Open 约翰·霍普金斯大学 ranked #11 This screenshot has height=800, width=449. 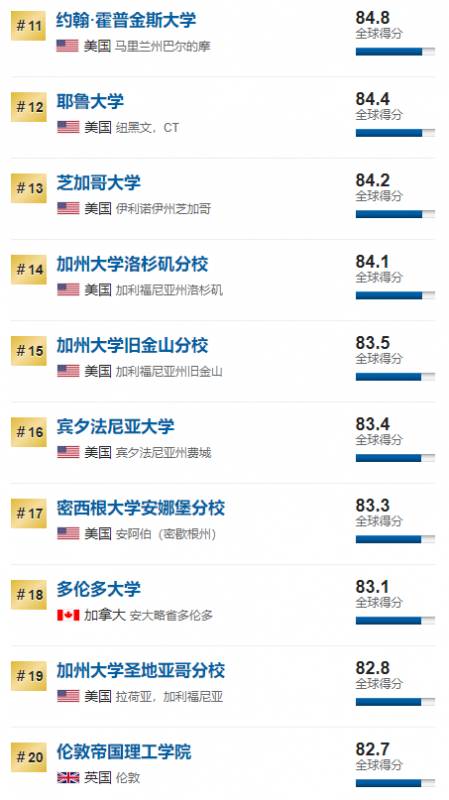click(126, 20)
